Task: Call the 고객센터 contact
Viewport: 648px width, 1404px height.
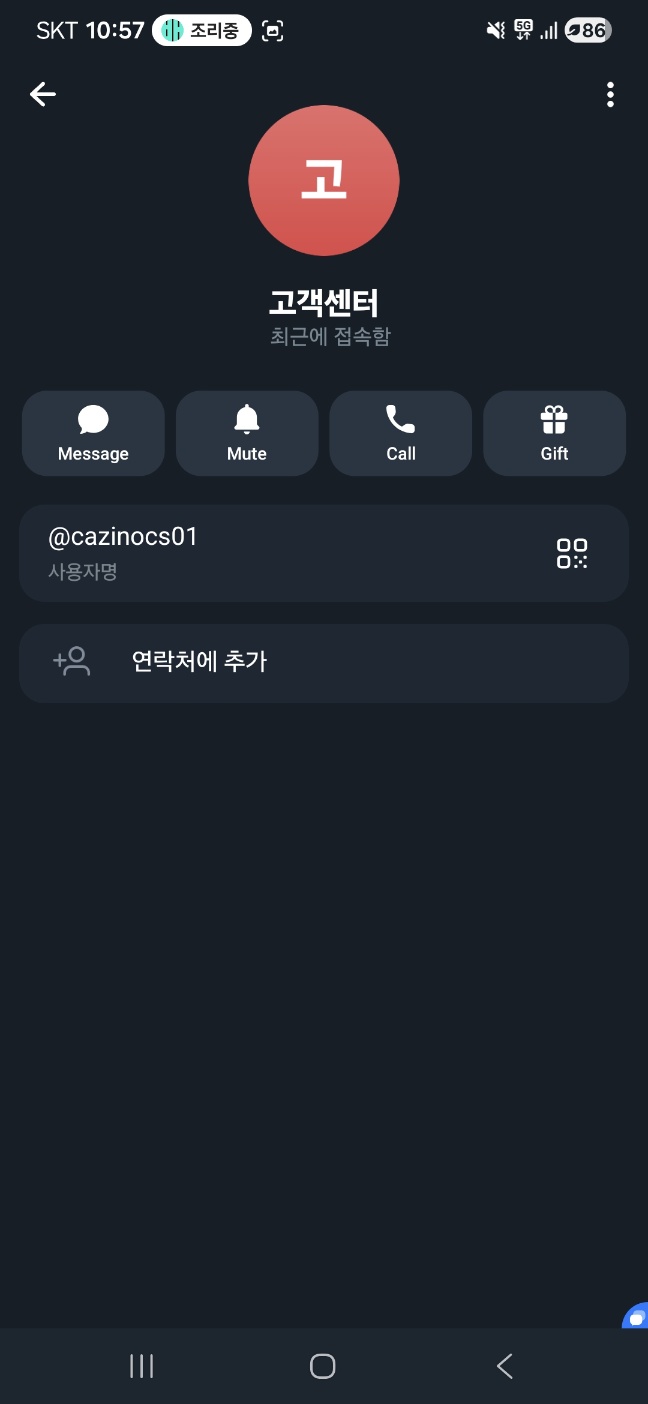Action: [401, 433]
